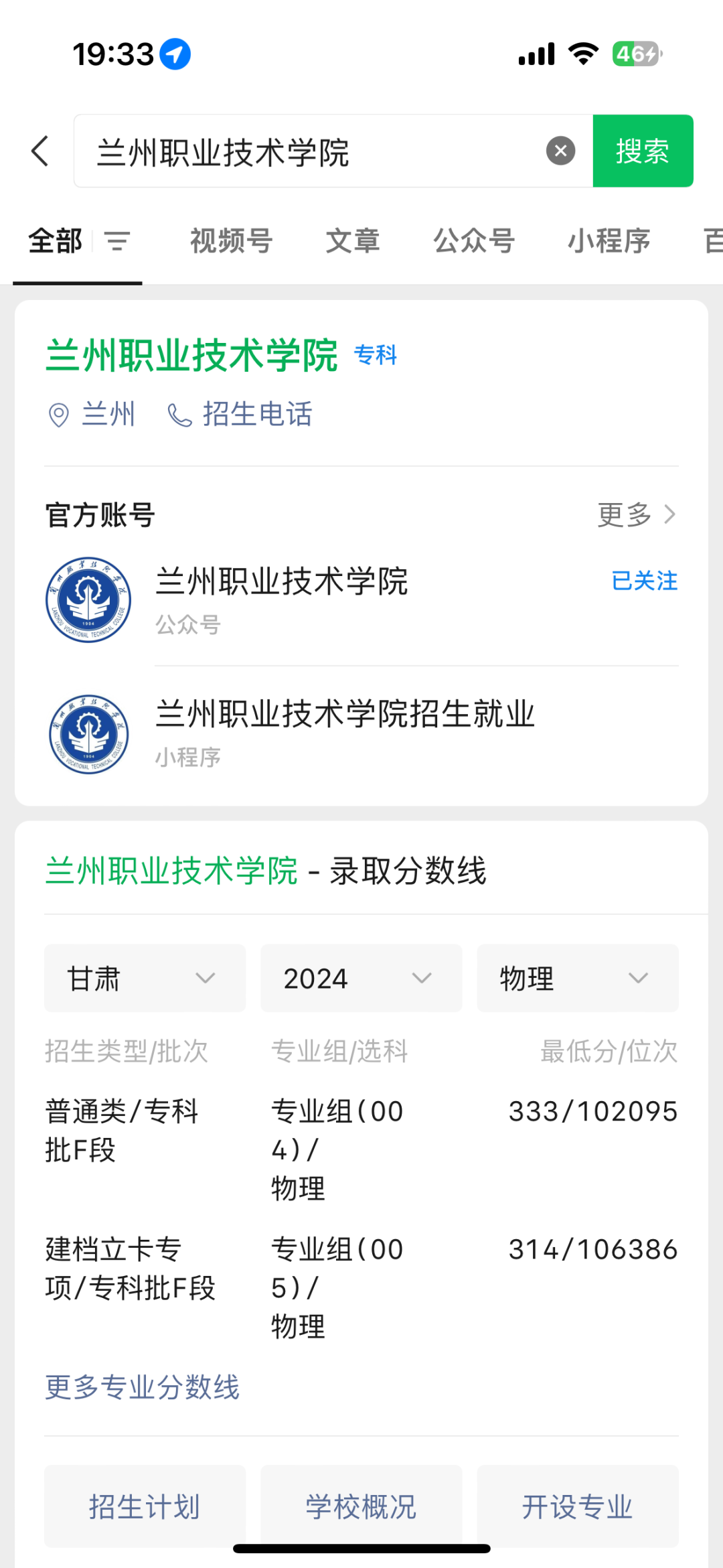The height and width of the screenshot is (1568, 723).
Task: Switch to the 小程序 tab
Action: (609, 241)
